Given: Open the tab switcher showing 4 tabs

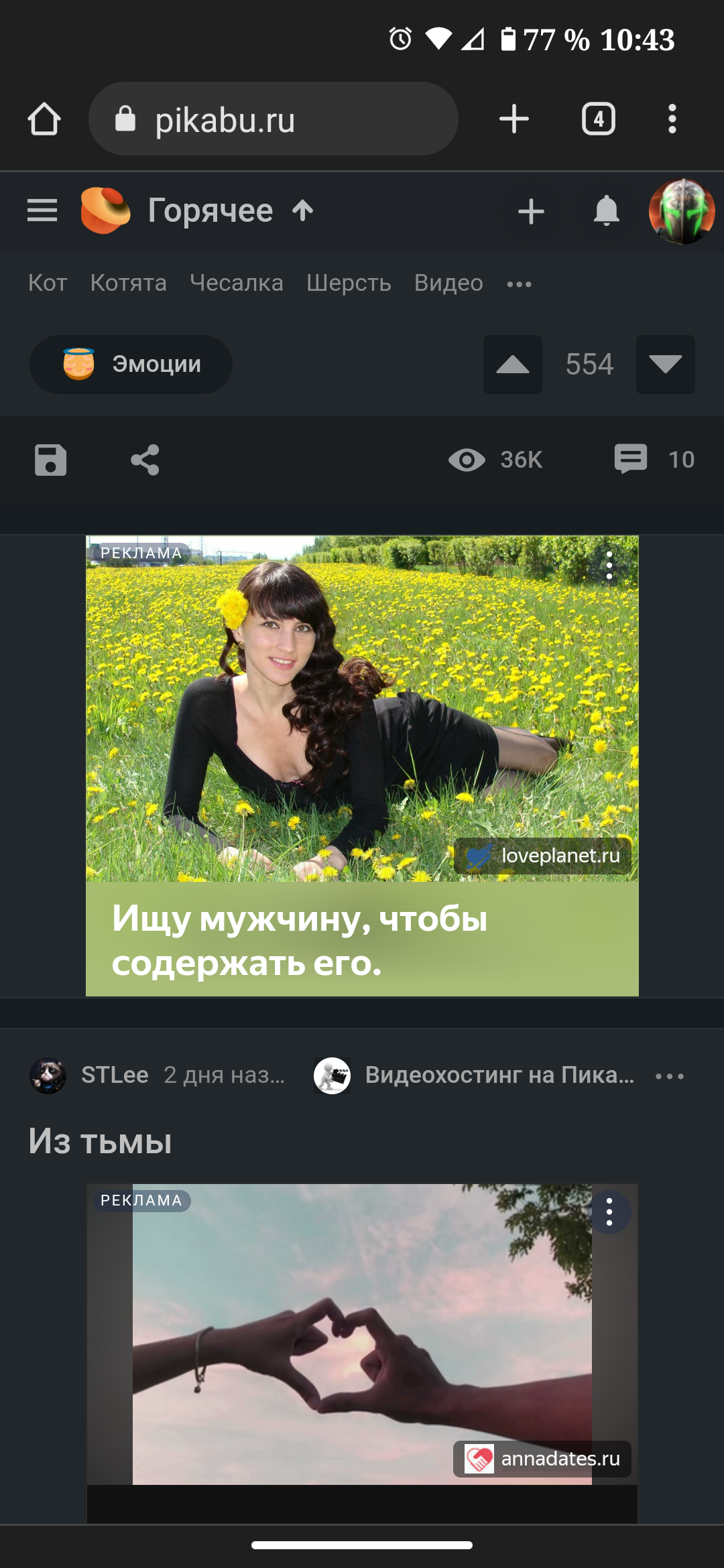Looking at the screenshot, I should [x=598, y=119].
